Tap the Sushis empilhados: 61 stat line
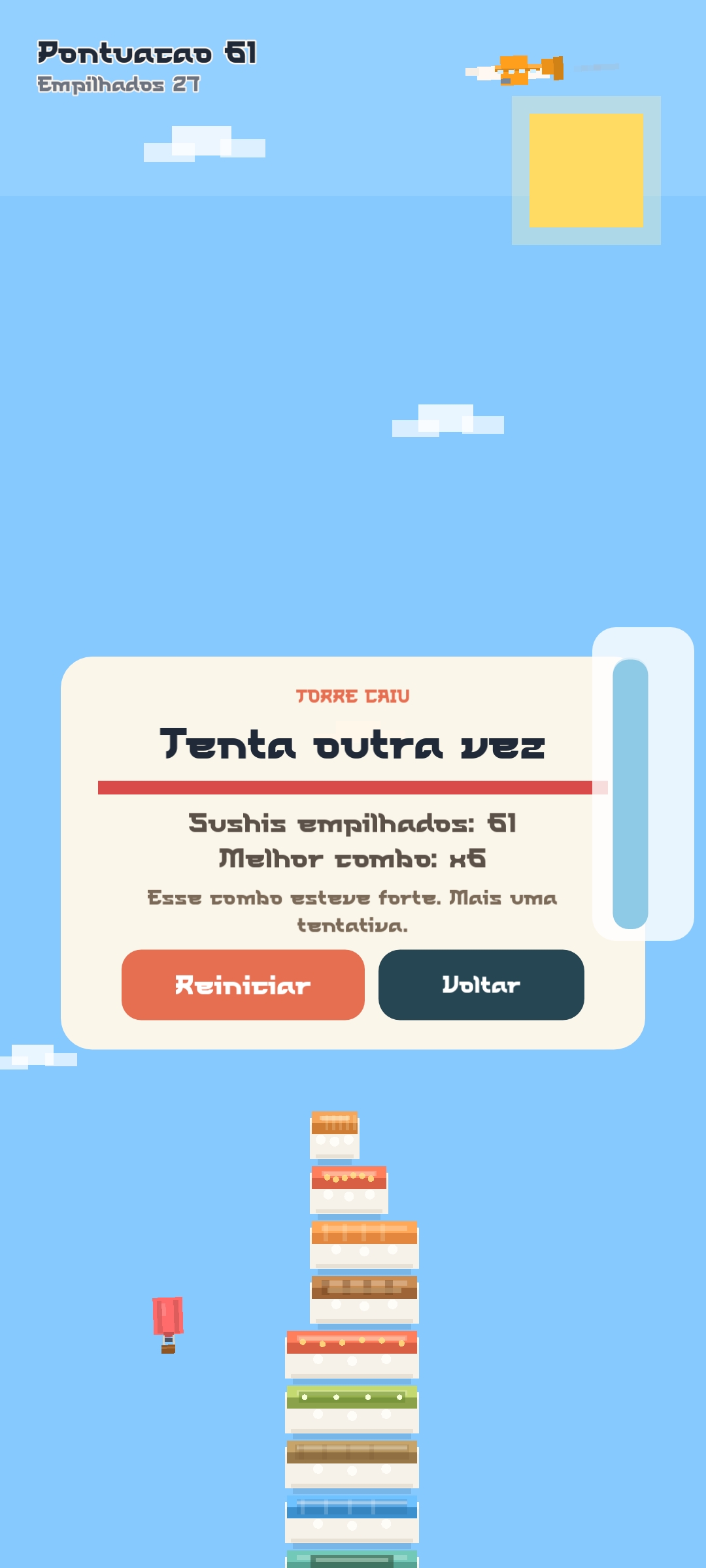This screenshot has width=706, height=1568. coord(353,825)
